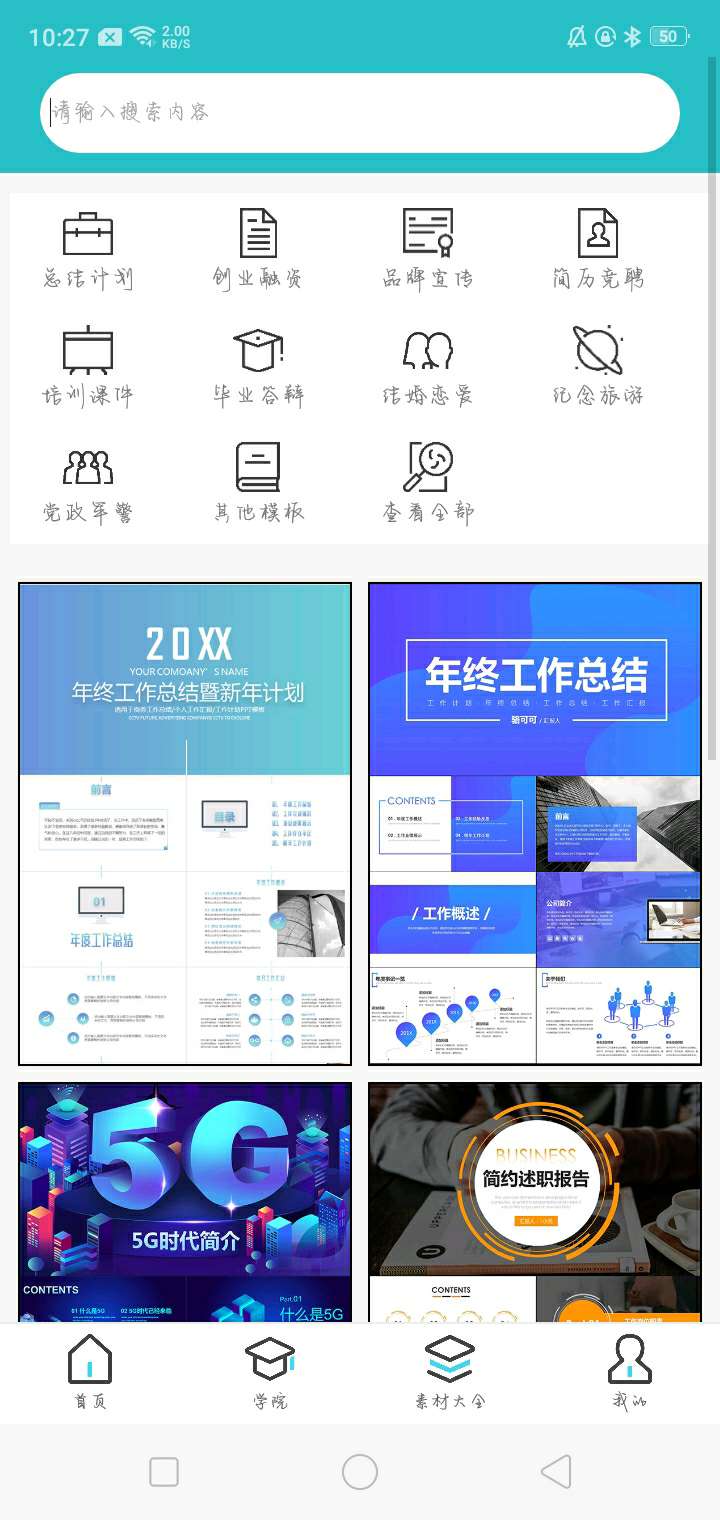Select the 品牌宣传 category
The image size is (720, 1520).
tap(428, 251)
